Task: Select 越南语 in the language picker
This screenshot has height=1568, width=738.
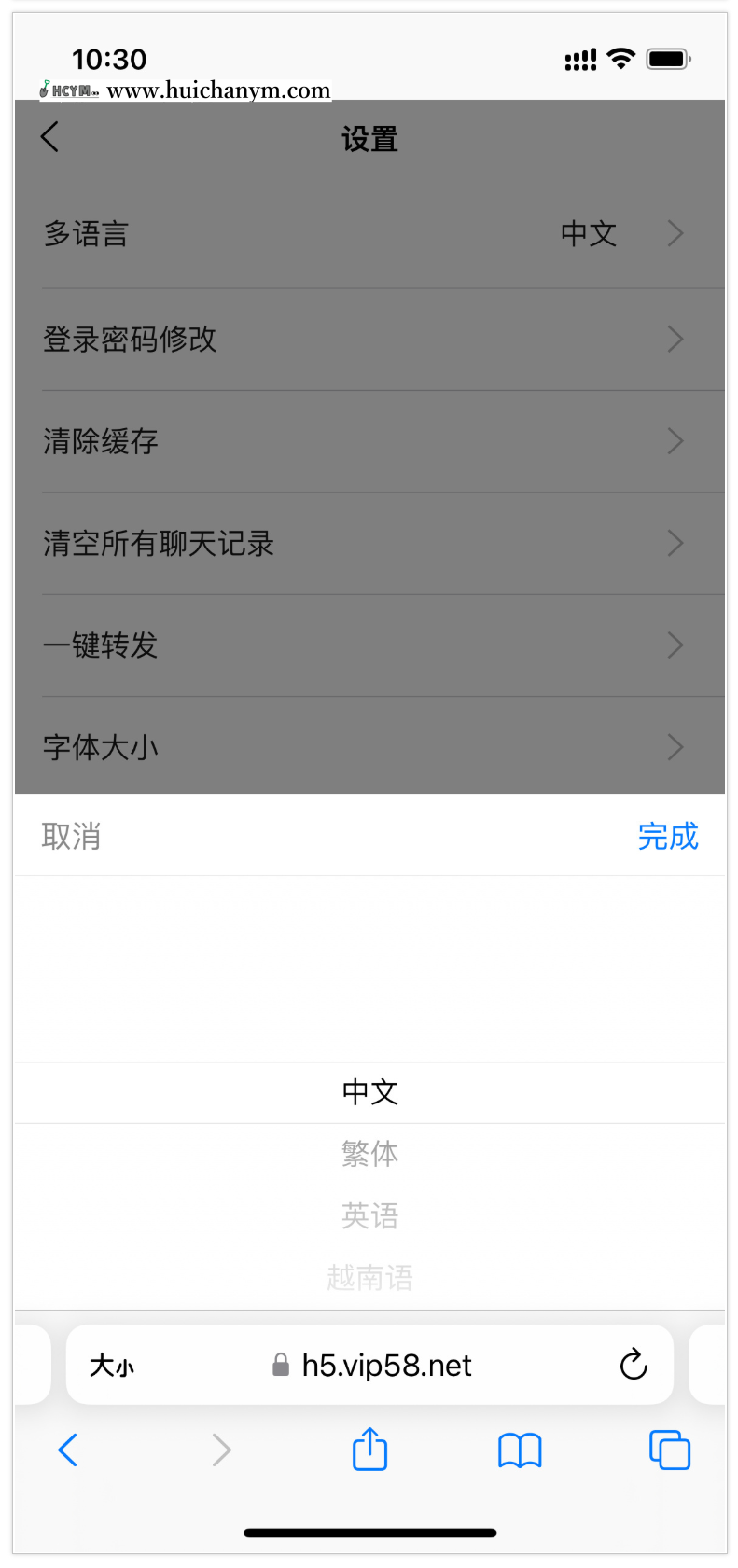Action: [x=369, y=1278]
